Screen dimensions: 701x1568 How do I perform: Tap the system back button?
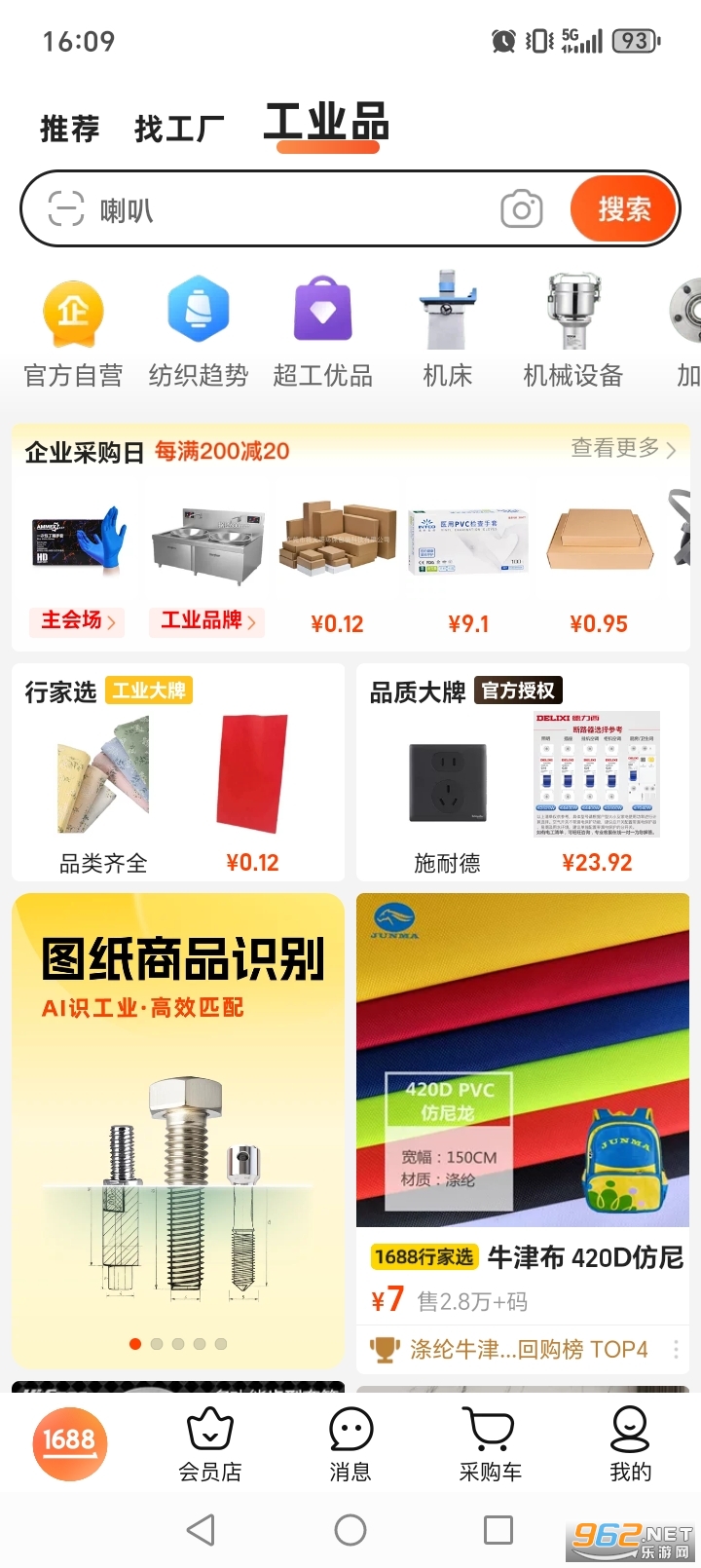coord(201,1530)
